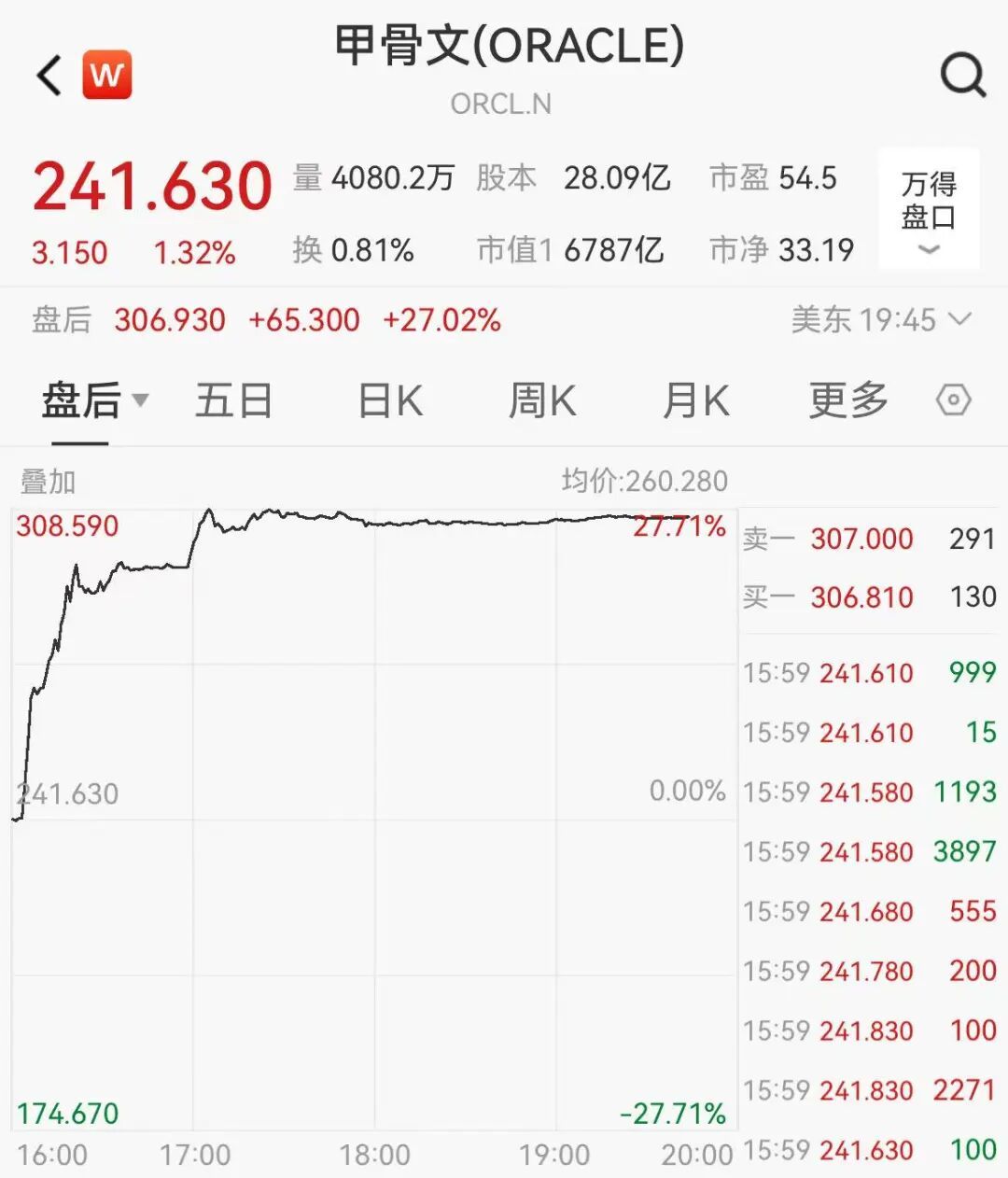Open the 更多 tab for more charts
This screenshot has width=1008, height=1178.
(846, 400)
